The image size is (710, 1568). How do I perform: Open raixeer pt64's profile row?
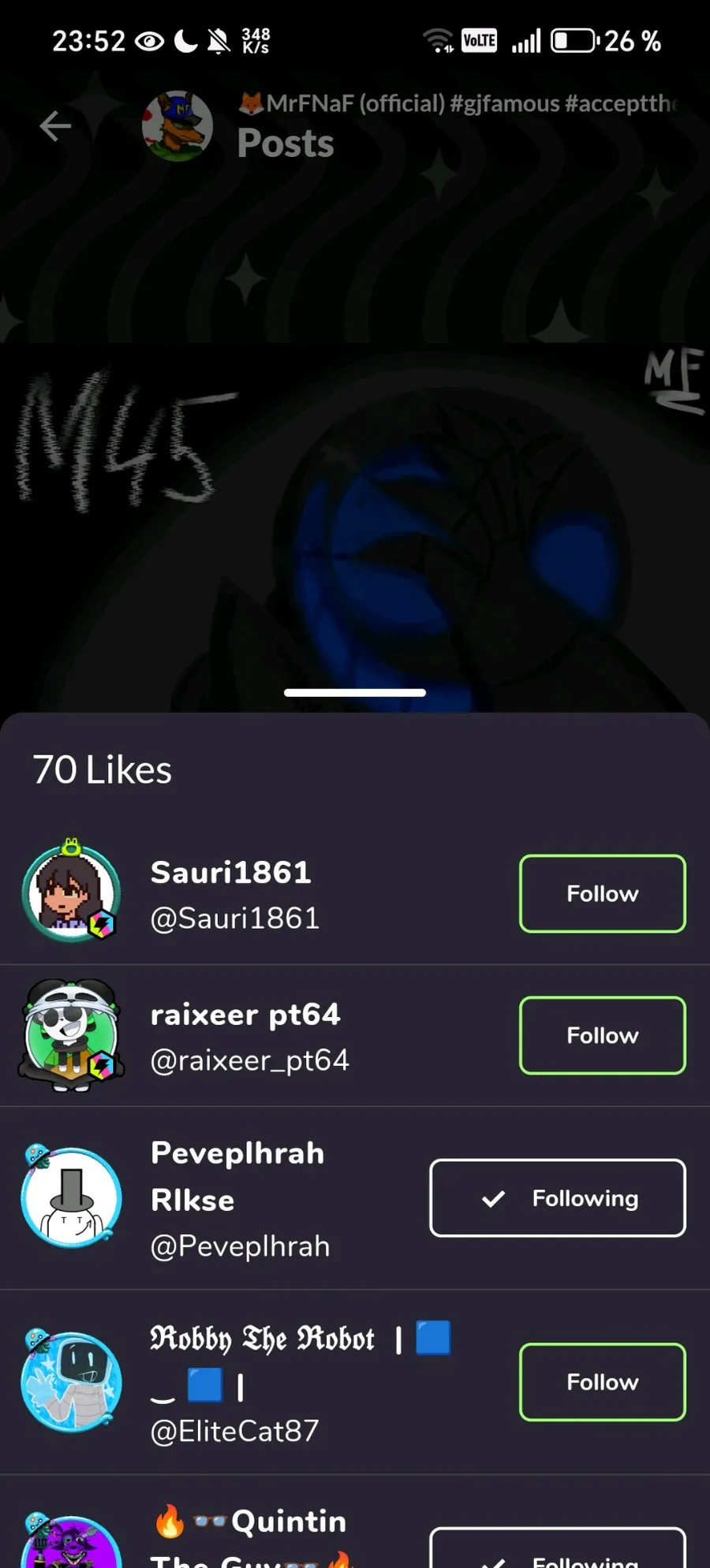coord(355,1036)
